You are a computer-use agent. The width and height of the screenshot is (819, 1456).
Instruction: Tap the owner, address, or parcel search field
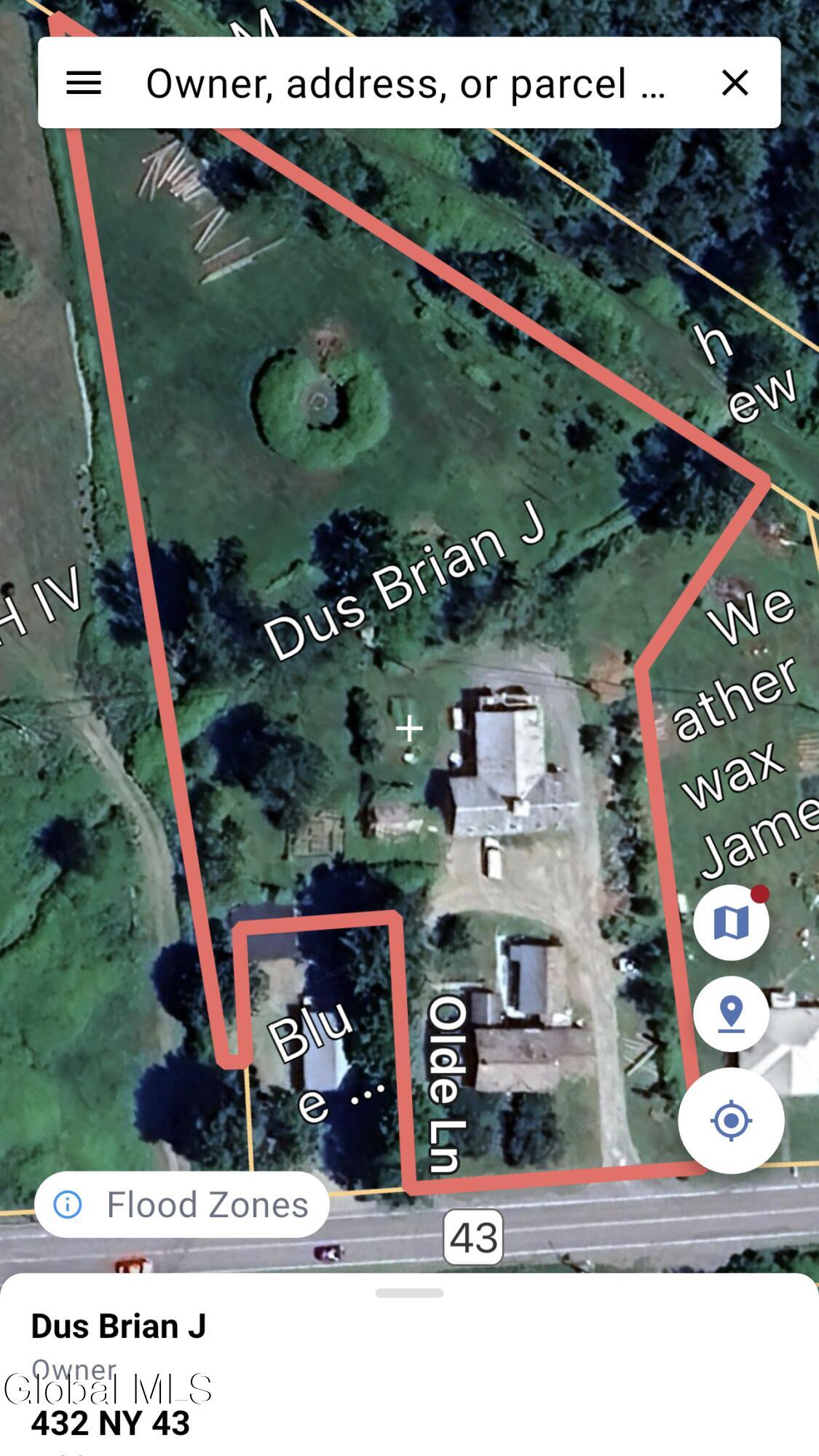pos(405,83)
